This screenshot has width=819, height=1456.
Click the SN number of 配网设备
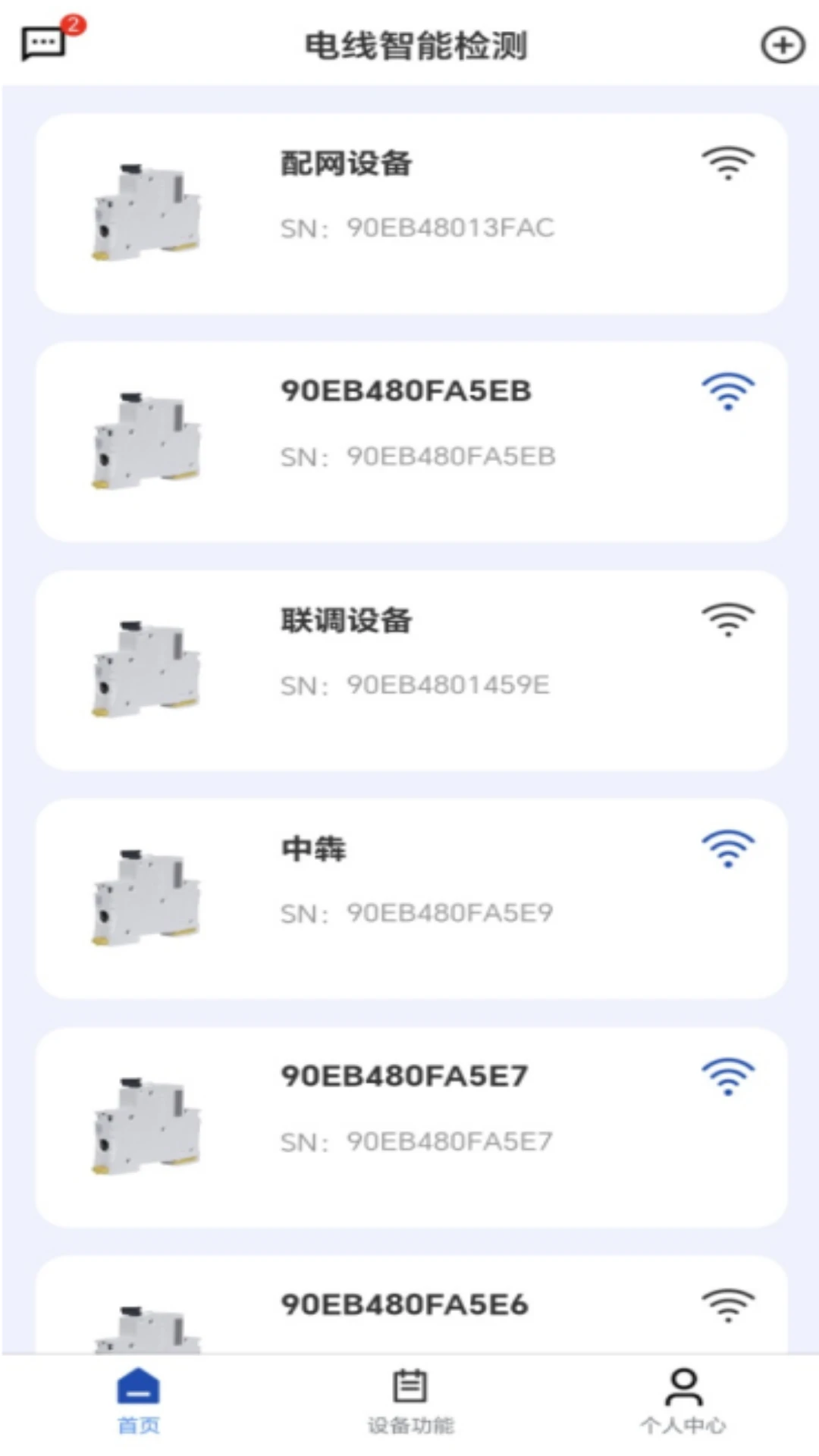pyautogui.click(x=419, y=227)
